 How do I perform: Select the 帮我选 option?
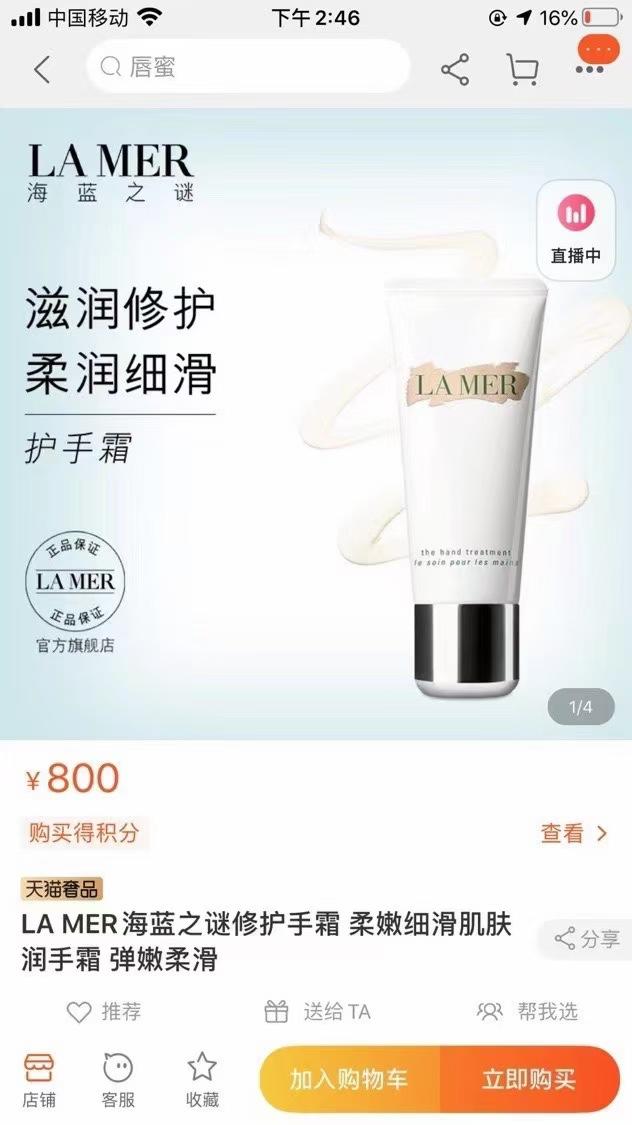coord(527,1012)
